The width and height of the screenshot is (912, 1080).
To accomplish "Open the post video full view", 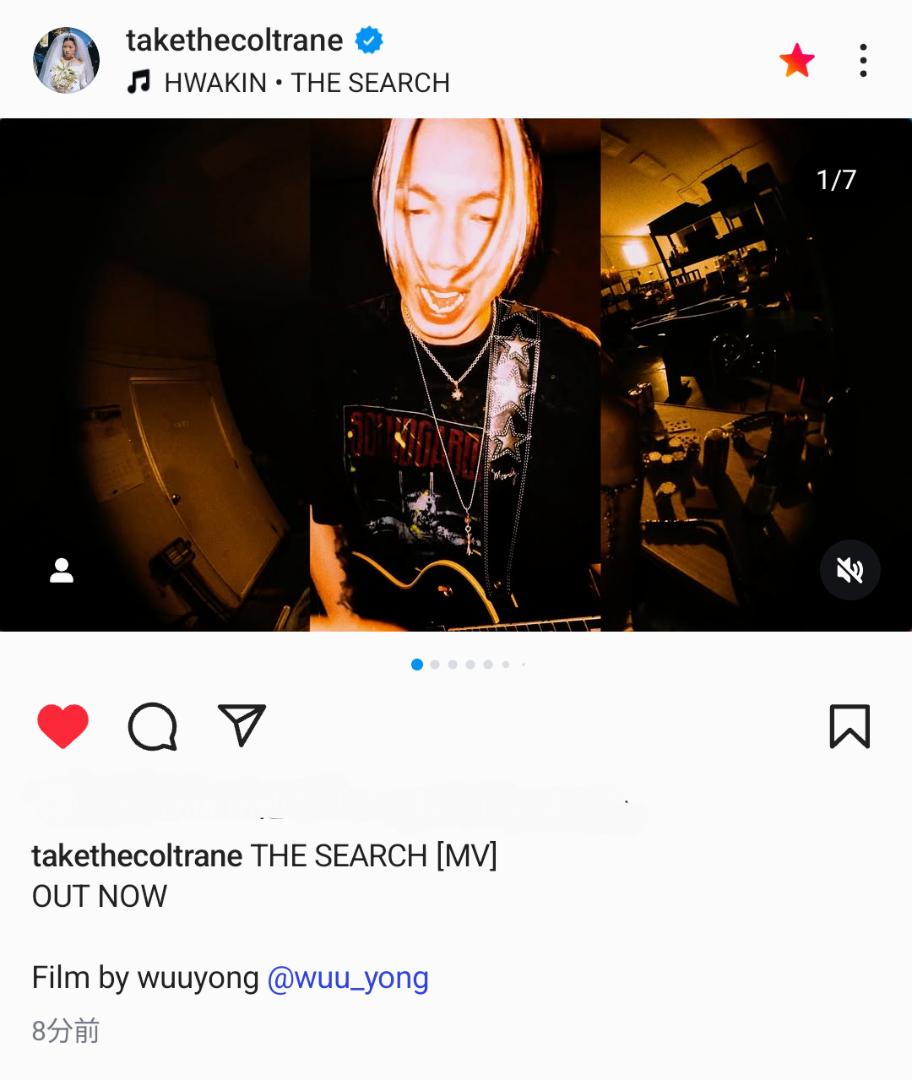I will (455, 375).
